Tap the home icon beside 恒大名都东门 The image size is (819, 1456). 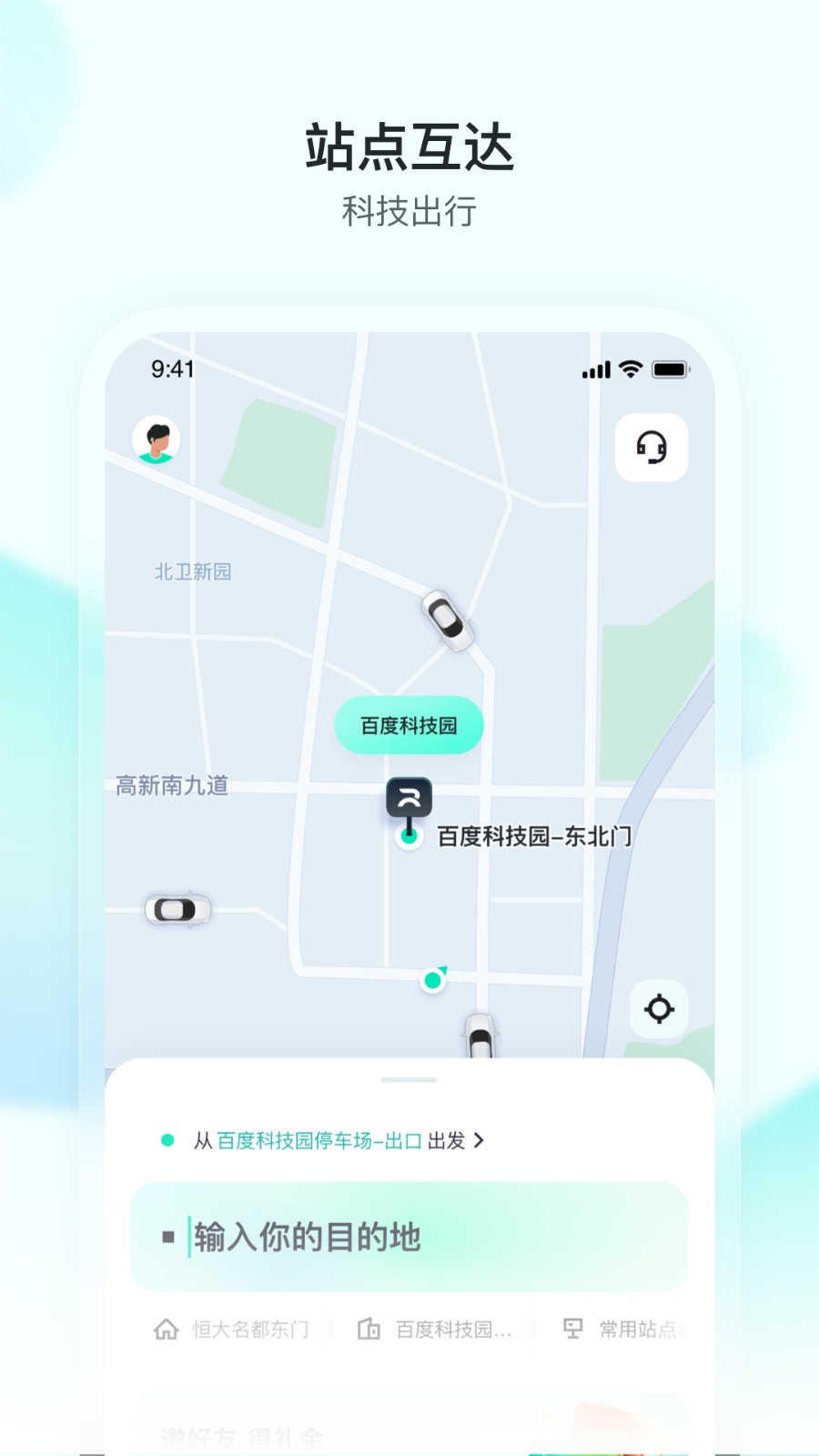click(x=166, y=1329)
